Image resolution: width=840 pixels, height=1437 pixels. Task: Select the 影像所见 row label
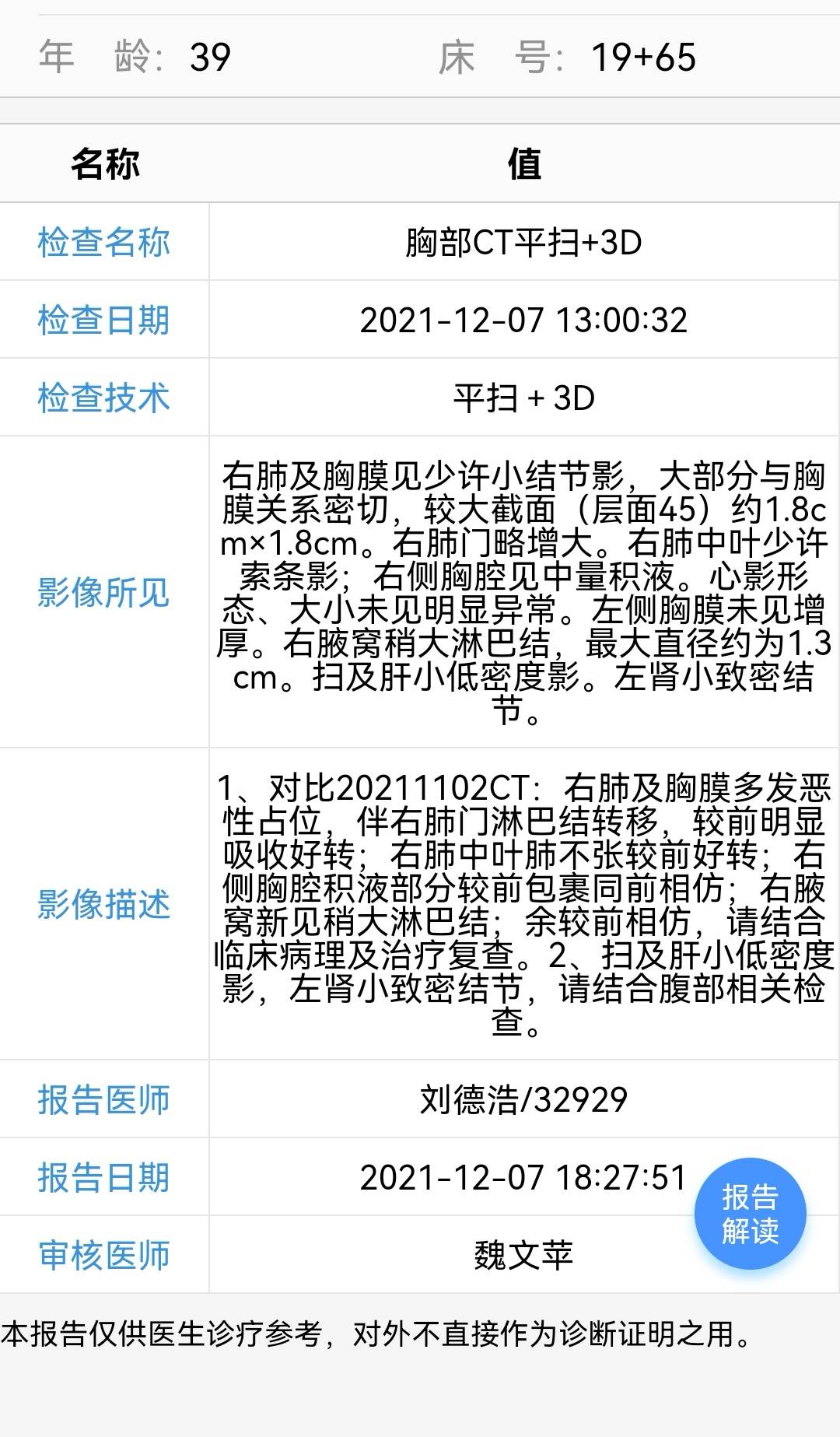tap(103, 592)
